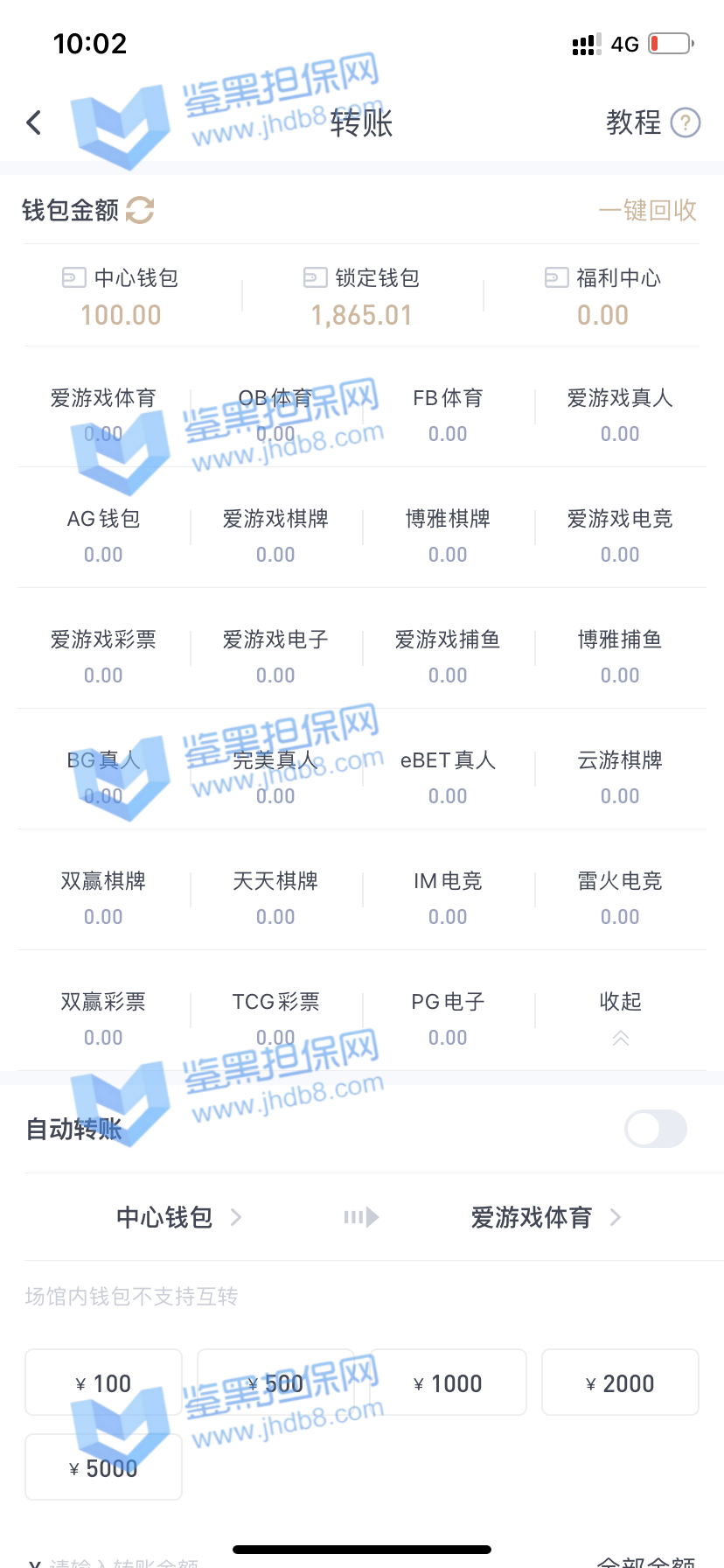Select the ¥ 2000 amount
This screenshot has height=1568, width=724.
click(620, 1382)
